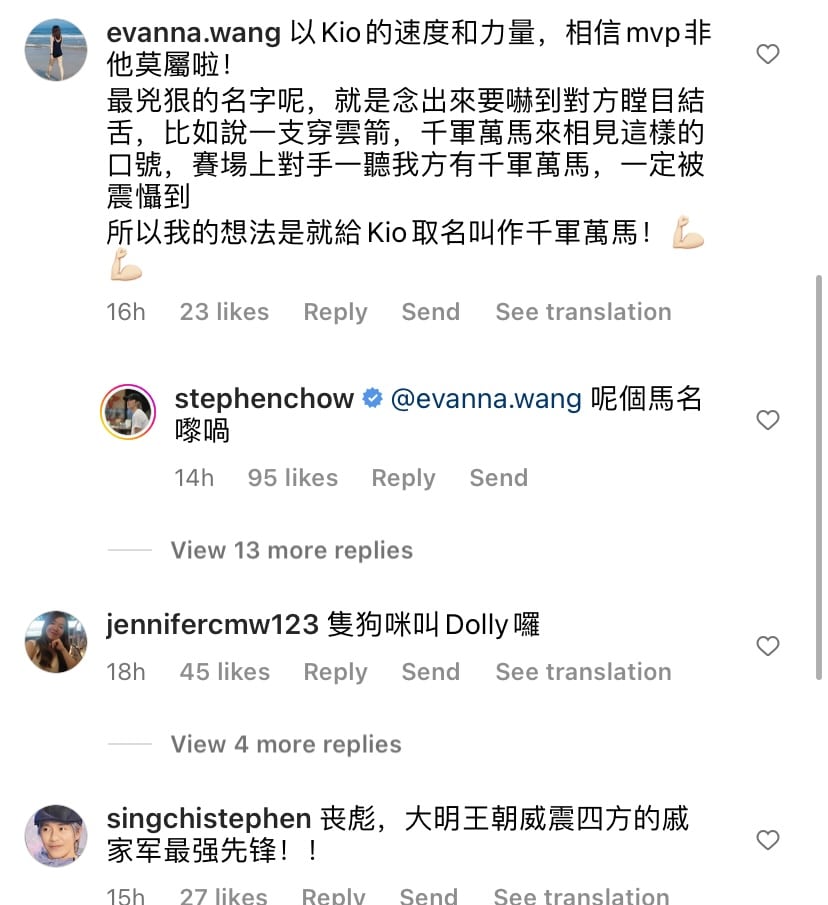This screenshot has width=828, height=905.
Task: Reply to evanna.wang's comment
Action: click(335, 312)
